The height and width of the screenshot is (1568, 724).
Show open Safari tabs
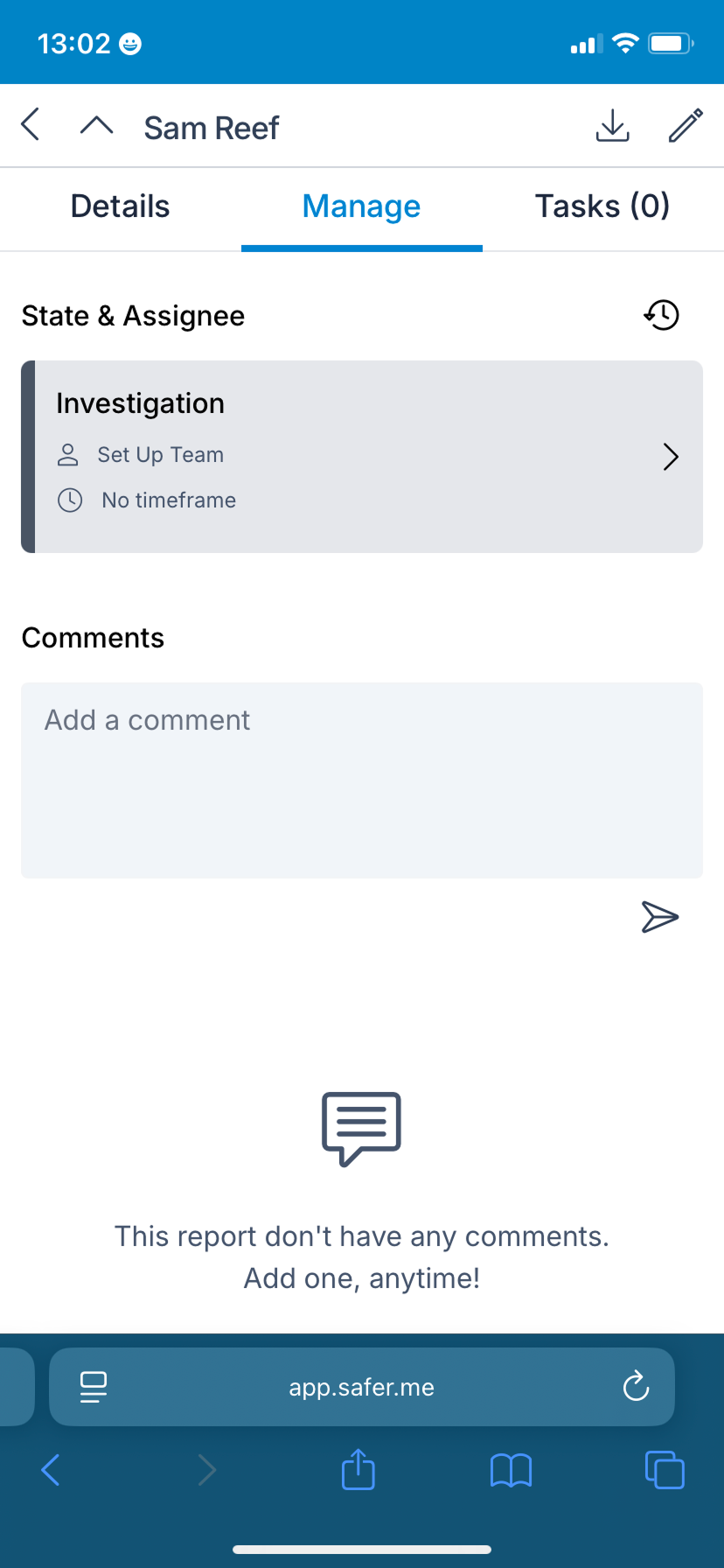[x=665, y=1470]
